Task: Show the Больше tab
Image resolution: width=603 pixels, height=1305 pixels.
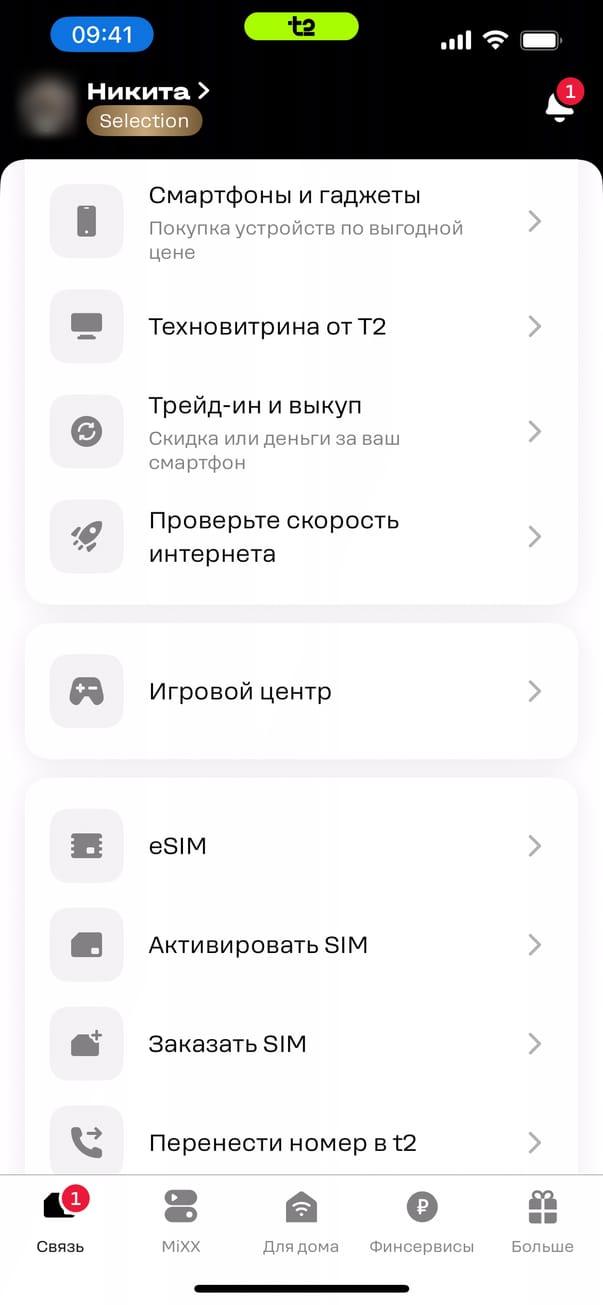Action: click(542, 1220)
